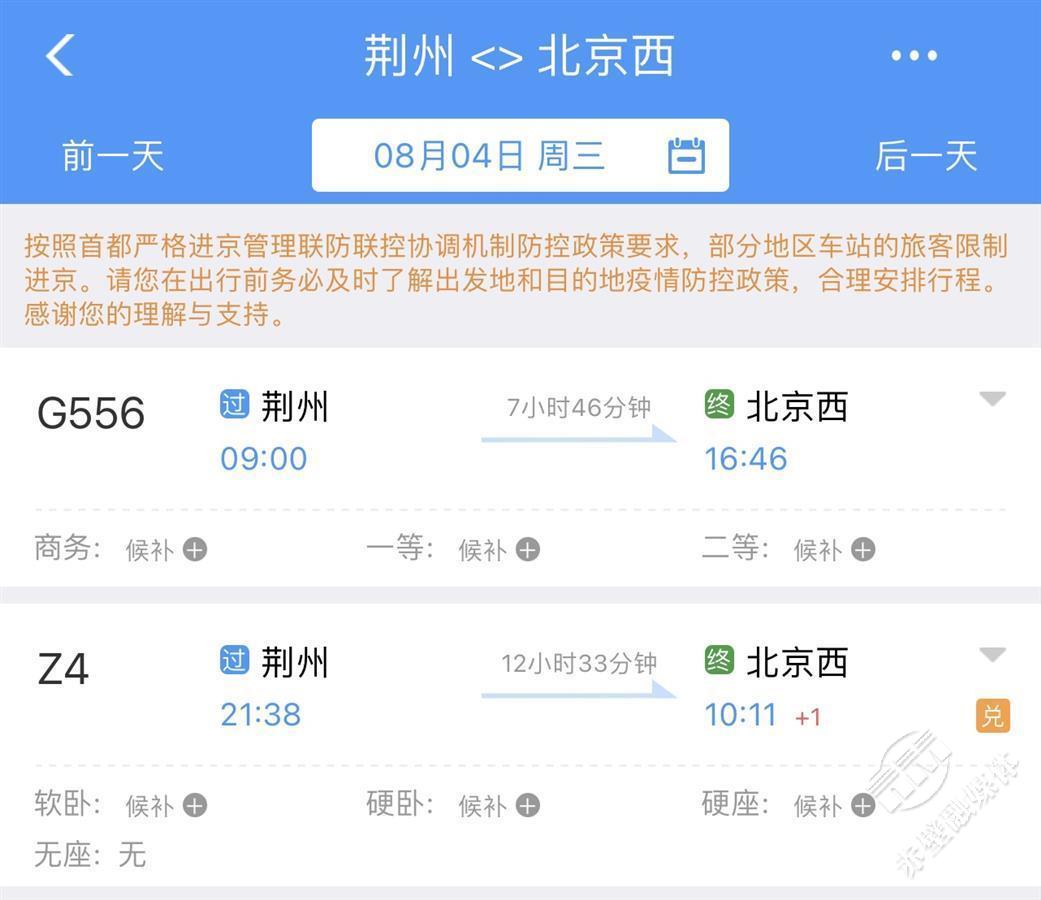The image size is (1041, 900).
Task: Open the G556 train details
Action: [91, 413]
